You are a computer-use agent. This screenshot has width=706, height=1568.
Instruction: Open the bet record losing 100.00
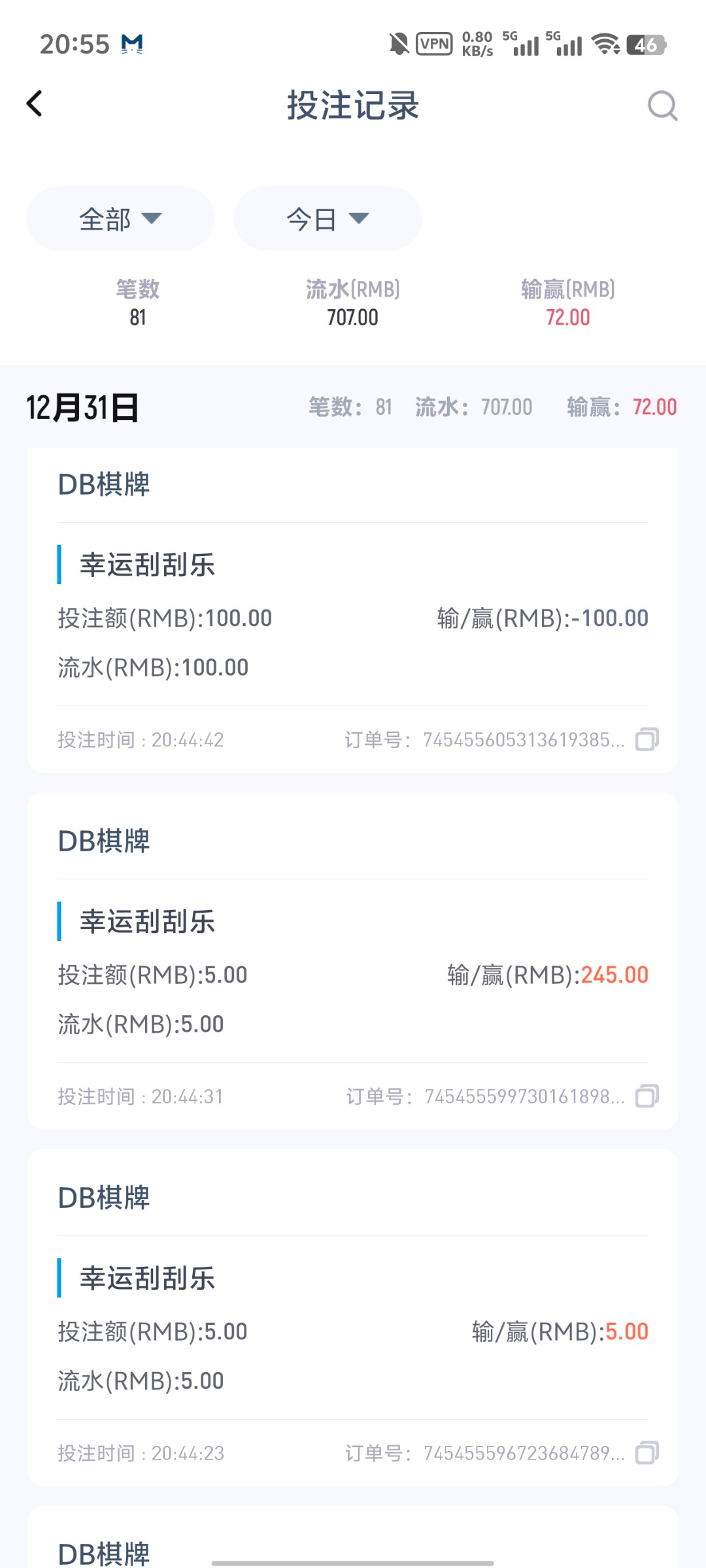point(352,610)
